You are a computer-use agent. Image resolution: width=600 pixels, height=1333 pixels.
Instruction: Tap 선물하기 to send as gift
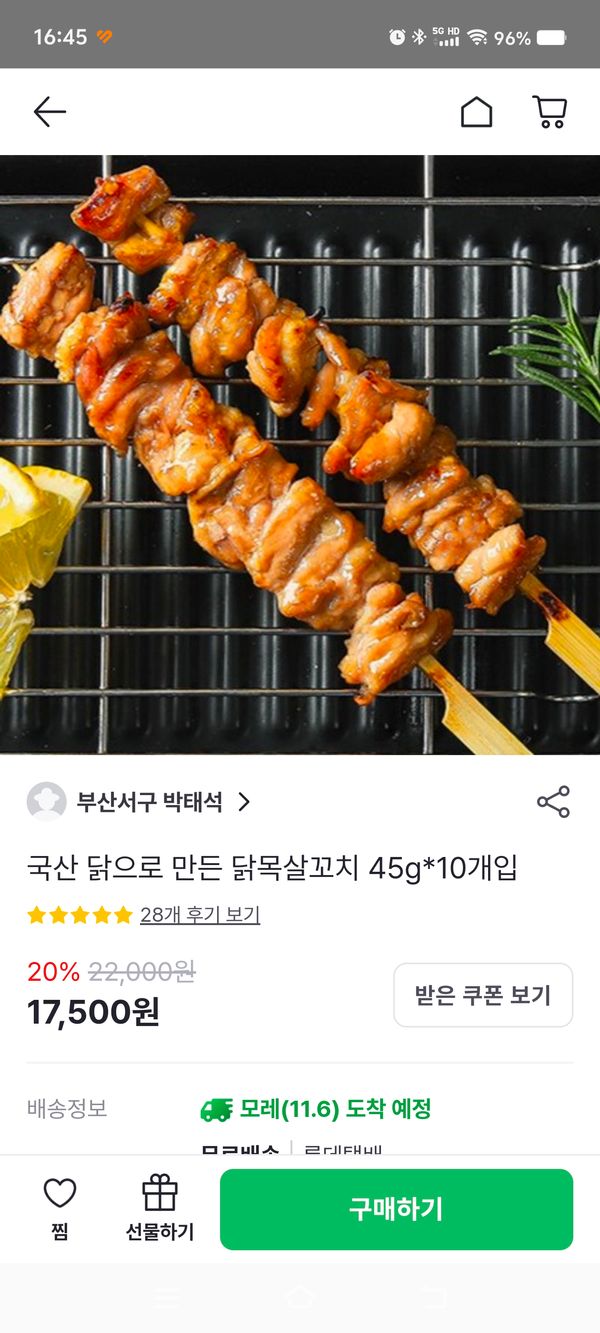tap(159, 1207)
